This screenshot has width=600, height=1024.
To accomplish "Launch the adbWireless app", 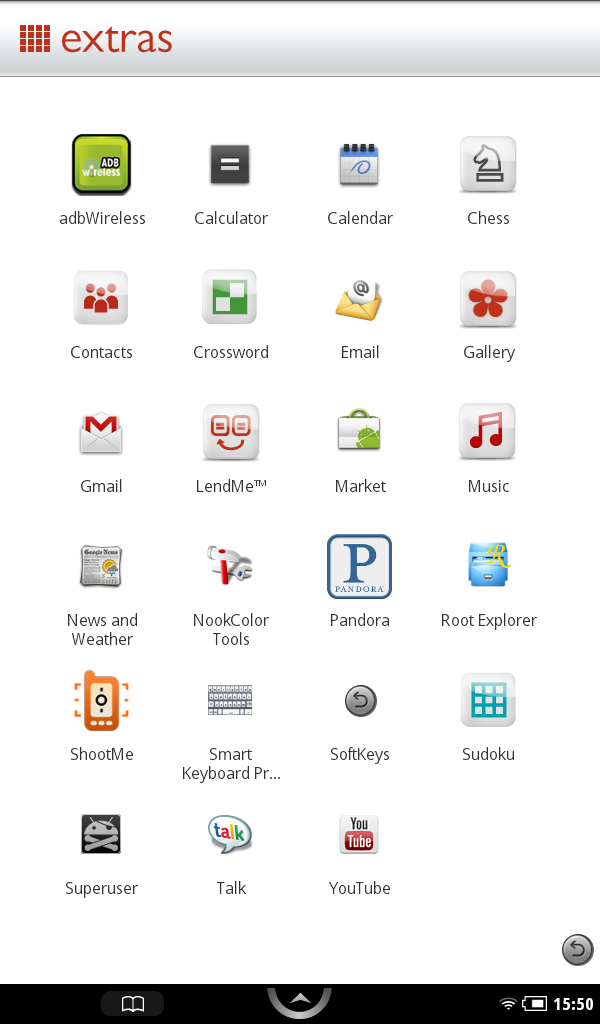I will coord(102,165).
